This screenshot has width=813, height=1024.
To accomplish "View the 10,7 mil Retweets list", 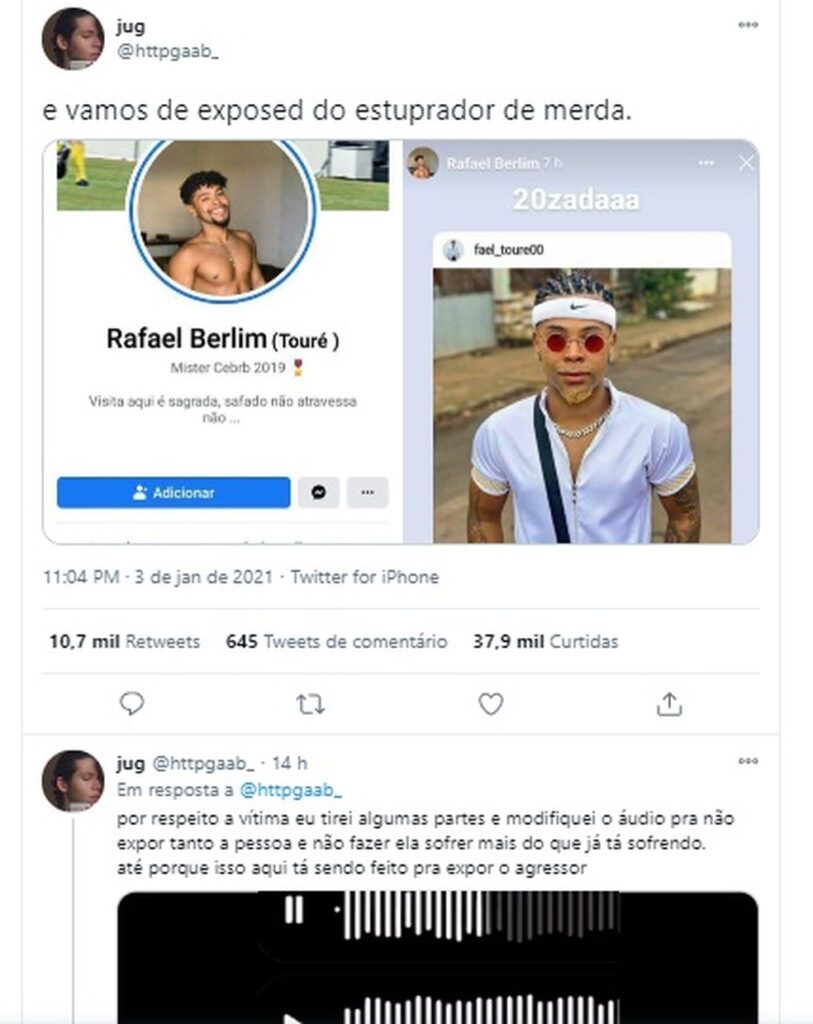I will (124, 642).
